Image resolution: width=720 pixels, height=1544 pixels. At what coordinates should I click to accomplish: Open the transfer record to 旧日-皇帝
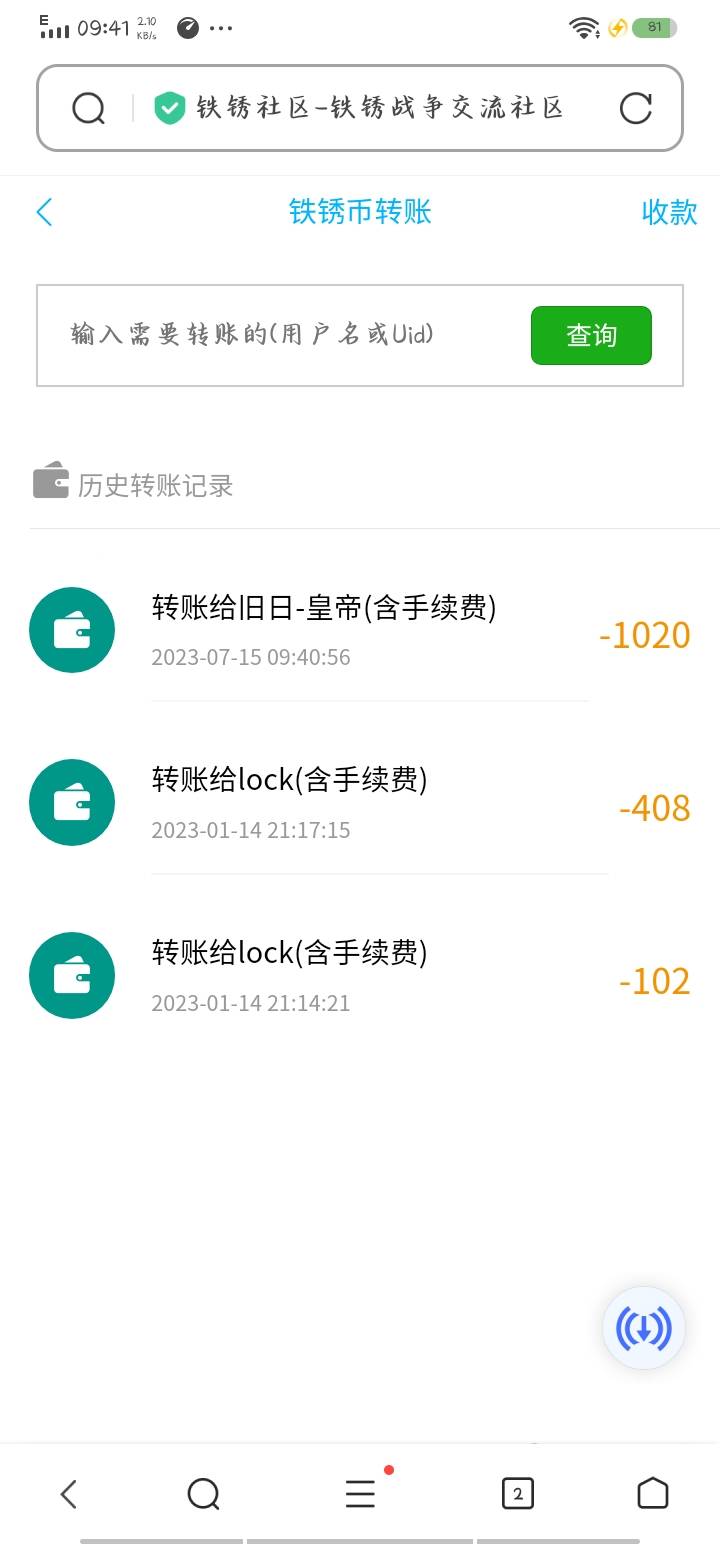click(x=360, y=631)
